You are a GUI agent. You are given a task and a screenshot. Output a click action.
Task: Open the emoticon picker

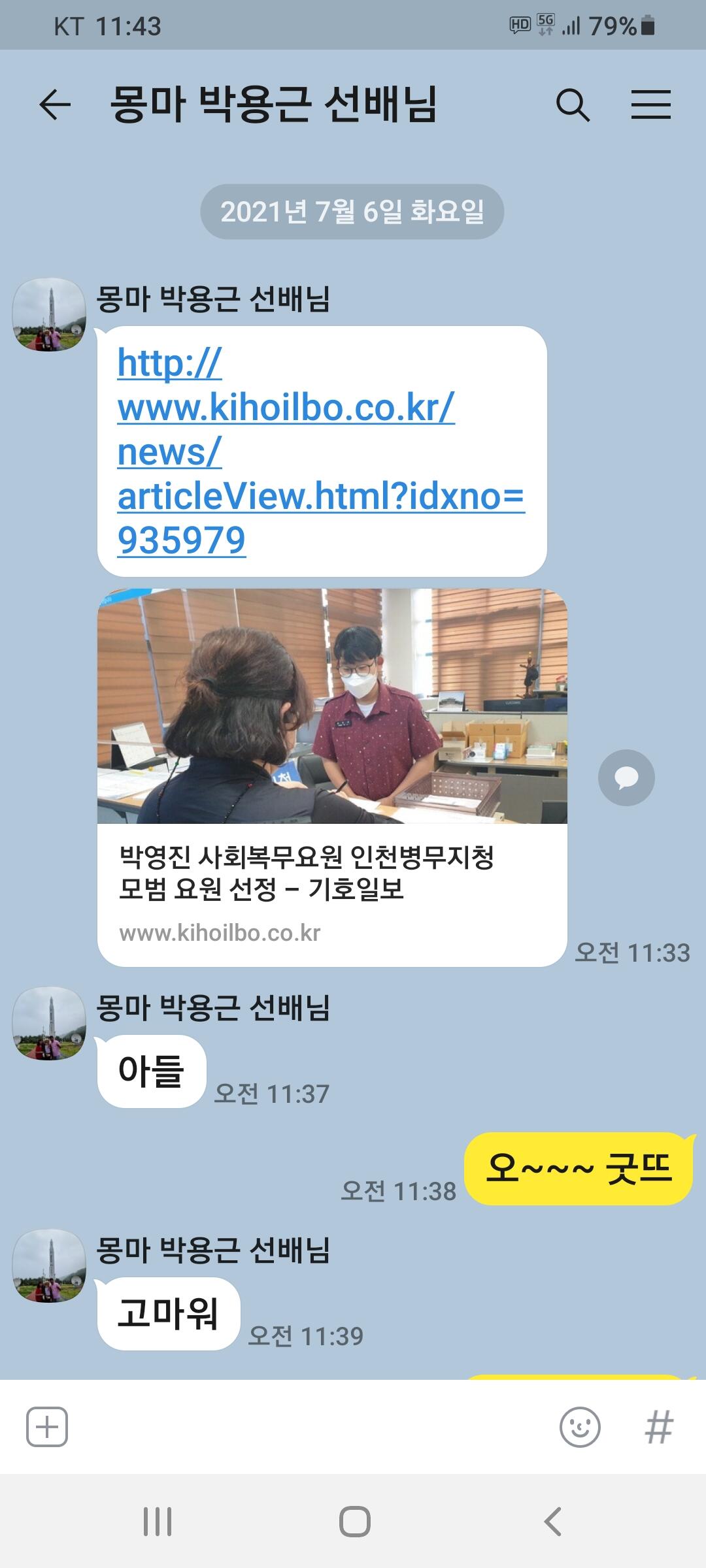pos(580,1427)
